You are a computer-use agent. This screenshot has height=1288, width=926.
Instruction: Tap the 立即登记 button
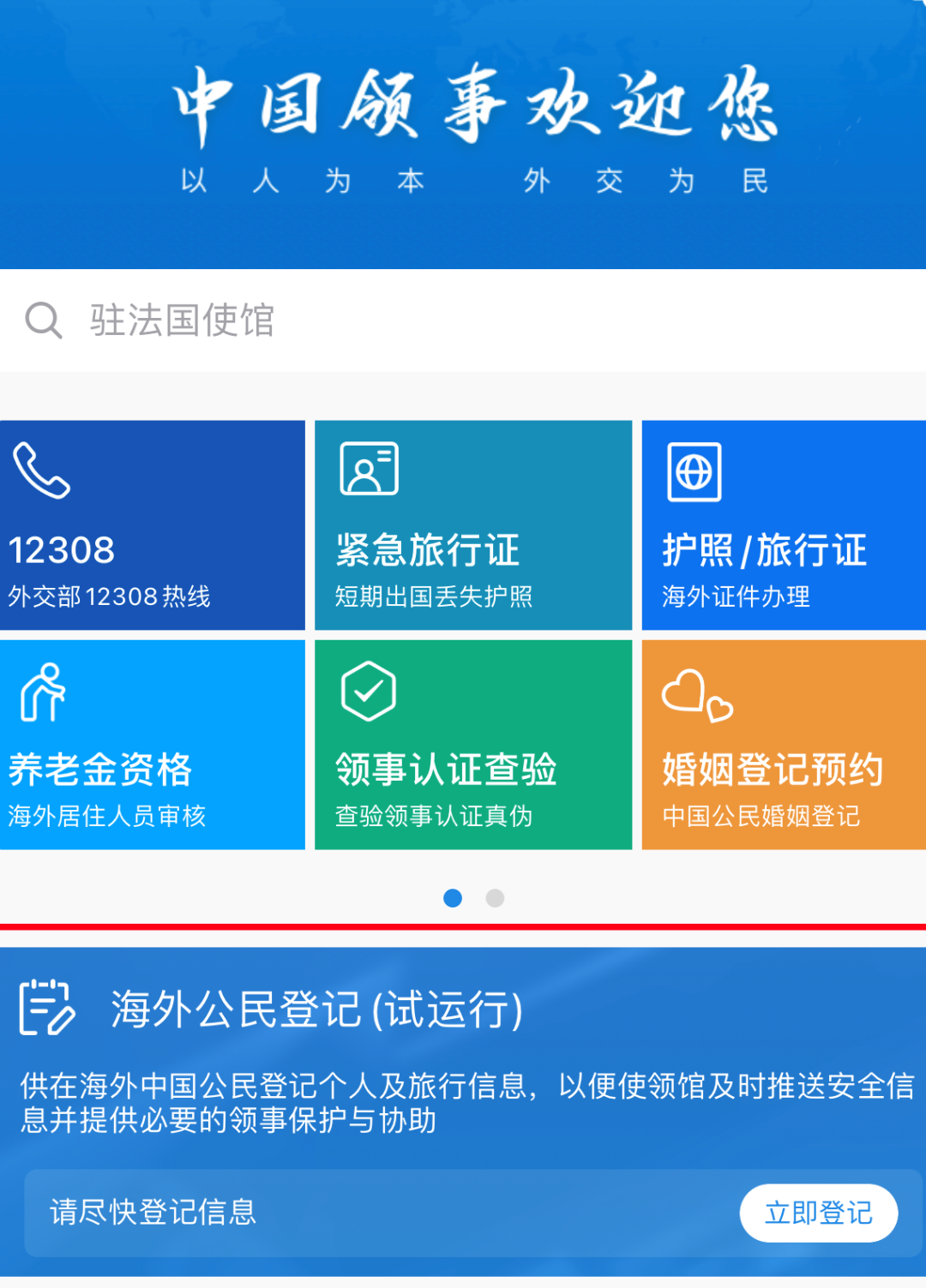(x=818, y=1213)
